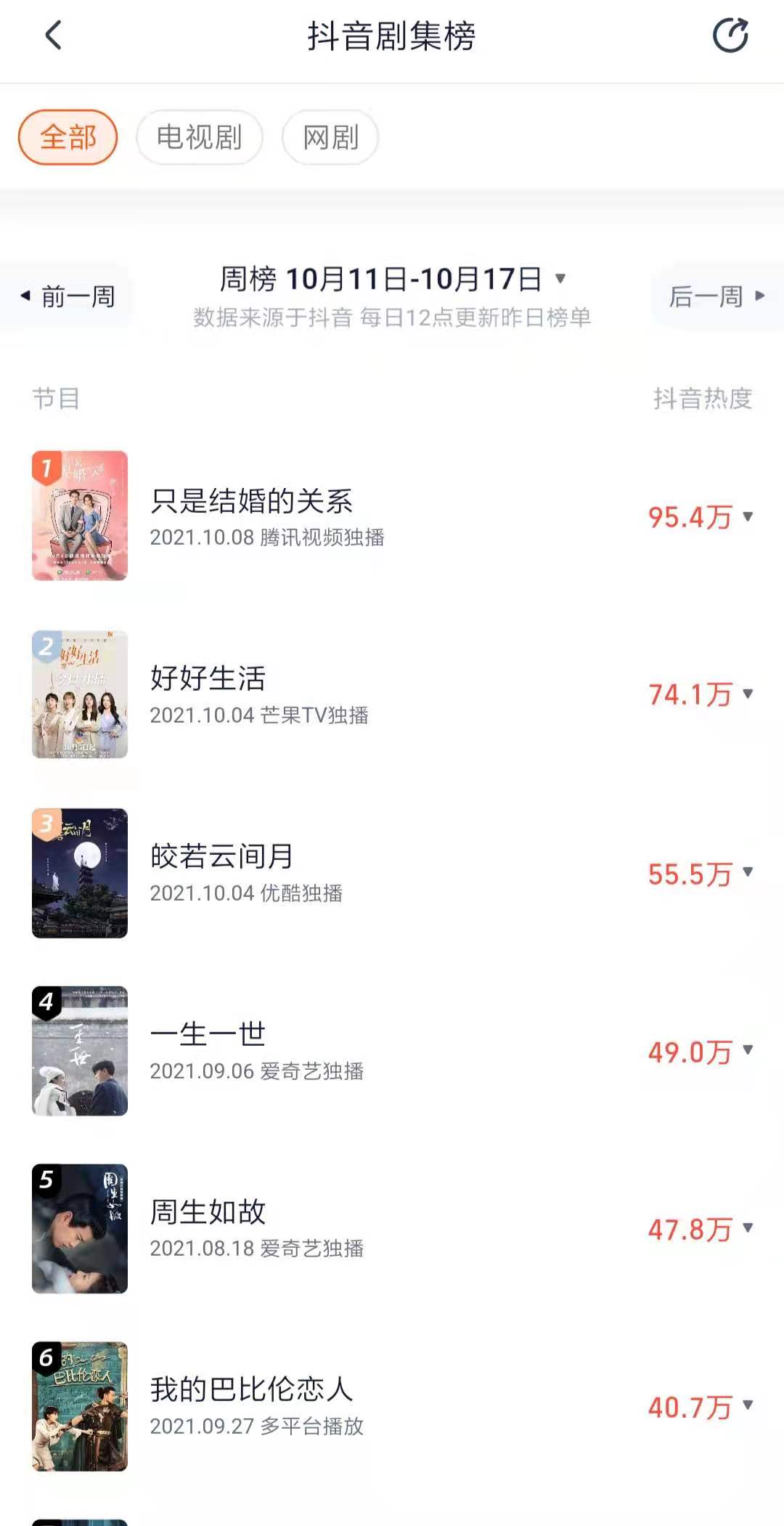Switch to the 网剧 tab
Viewport: 784px width, 1526px height.
[330, 137]
